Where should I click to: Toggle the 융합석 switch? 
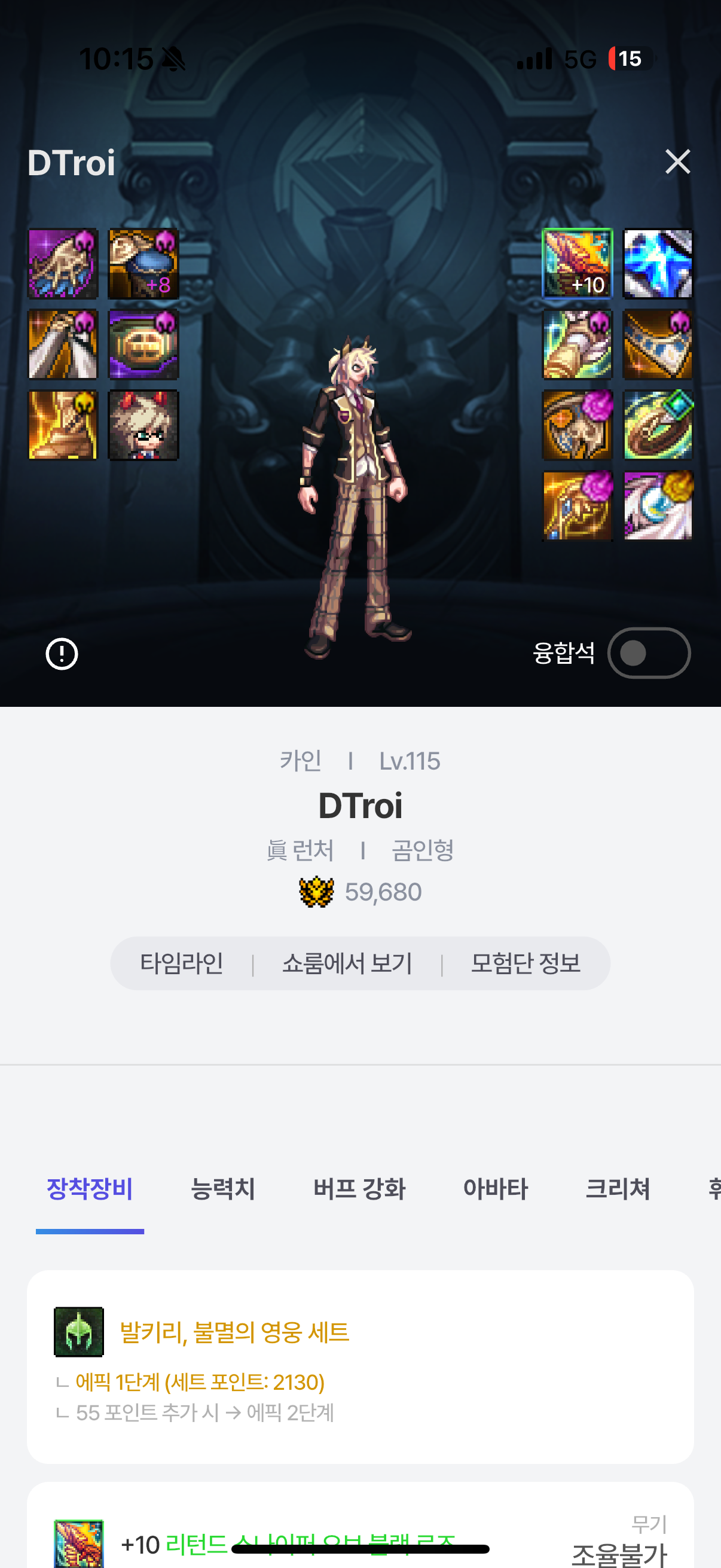click(x=649, y=653)
